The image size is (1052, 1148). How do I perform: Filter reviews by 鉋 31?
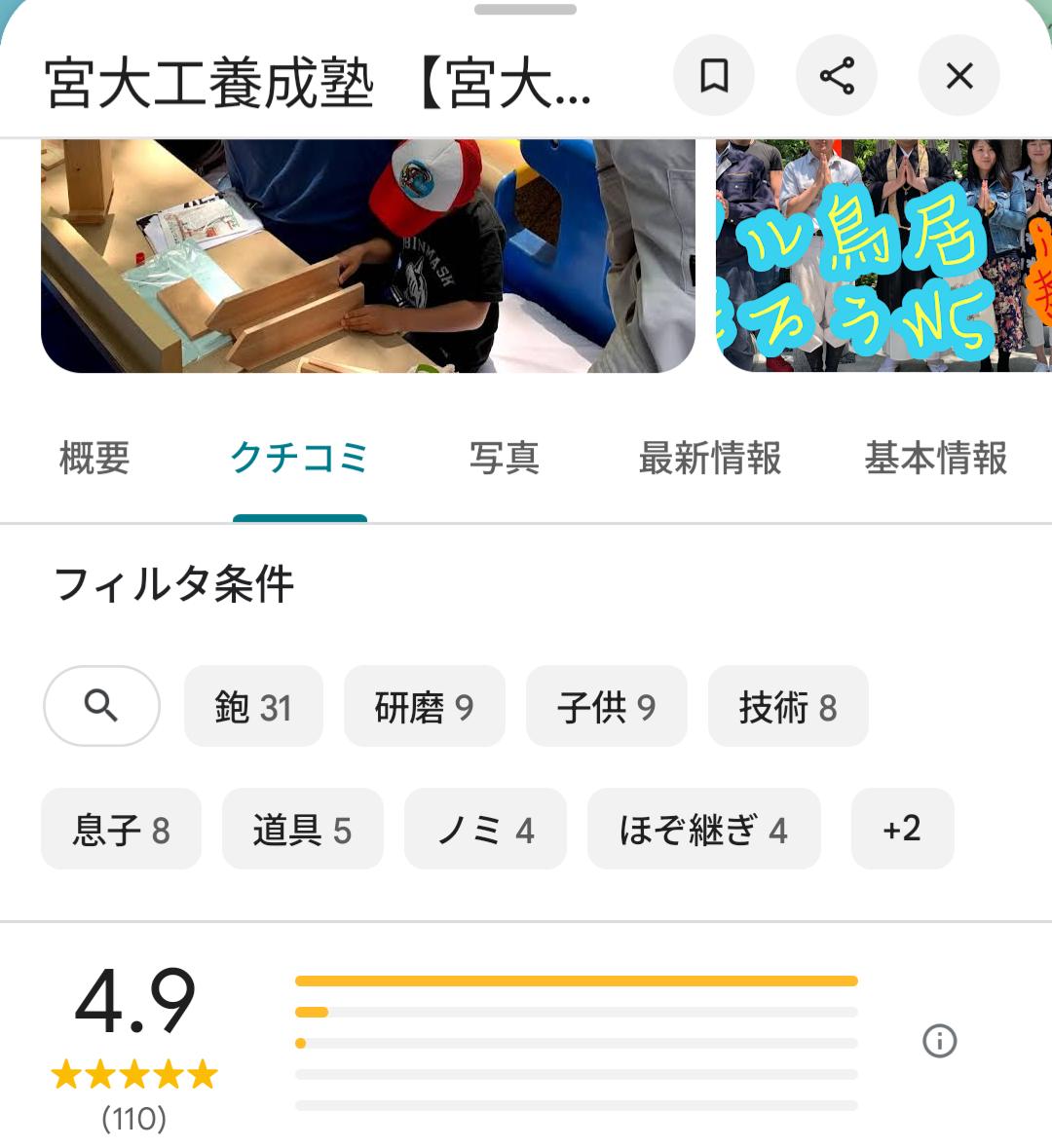pyautogui.click(x=253, y=707)
